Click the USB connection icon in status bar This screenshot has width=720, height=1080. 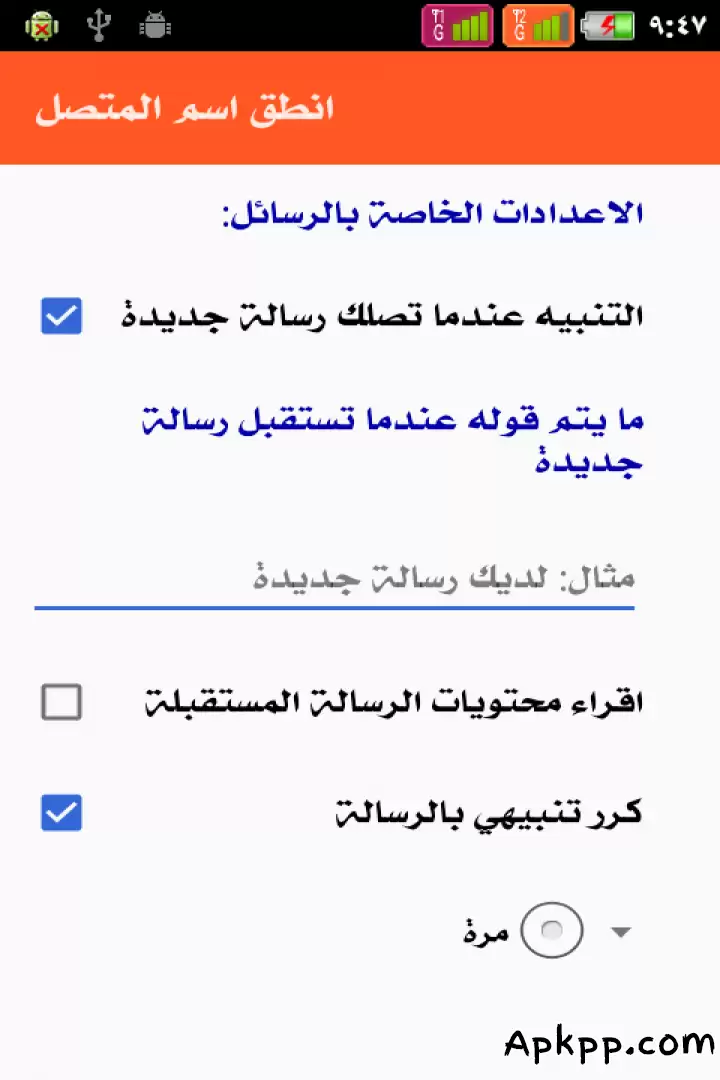[97, 25]
